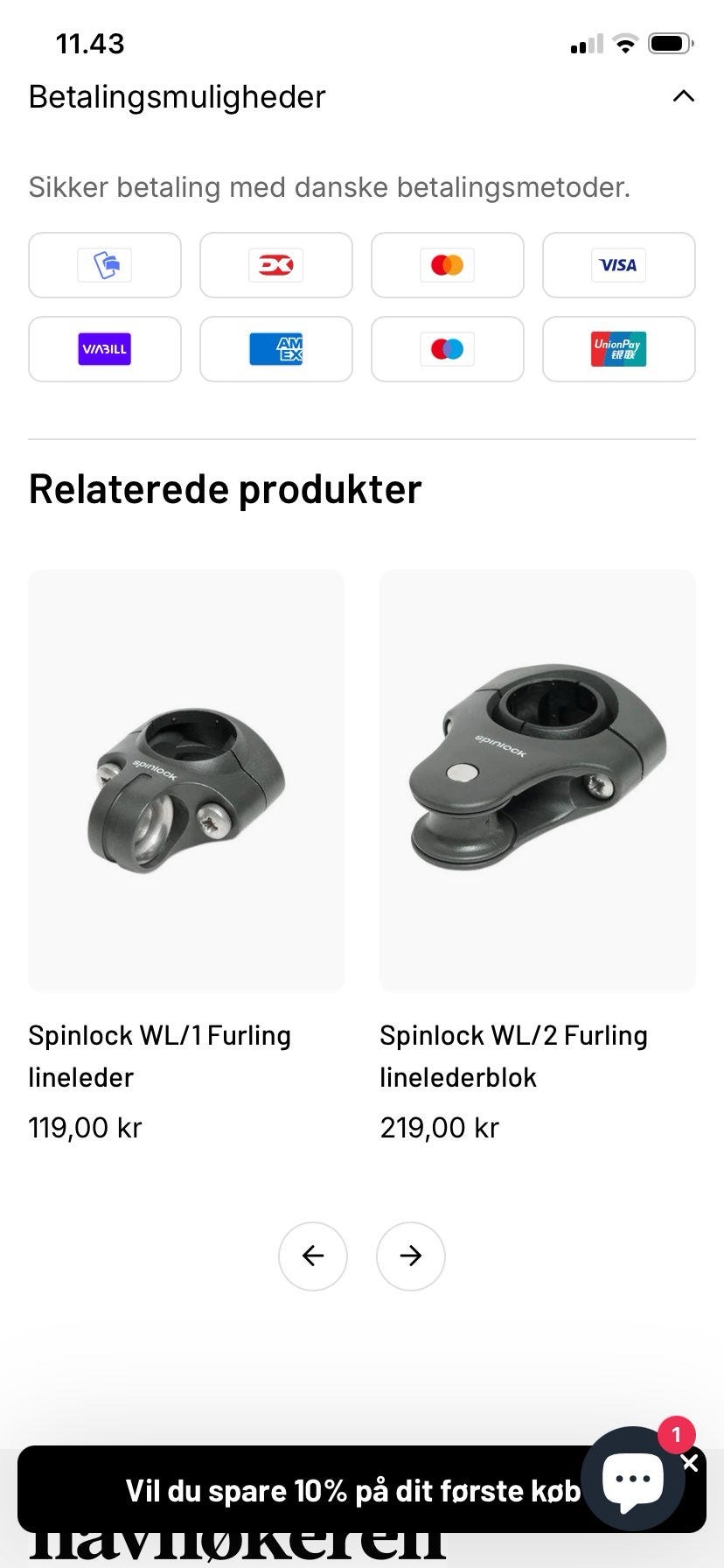Select the Maestro payment icon

pyautogui.click(x=447, y=349)
